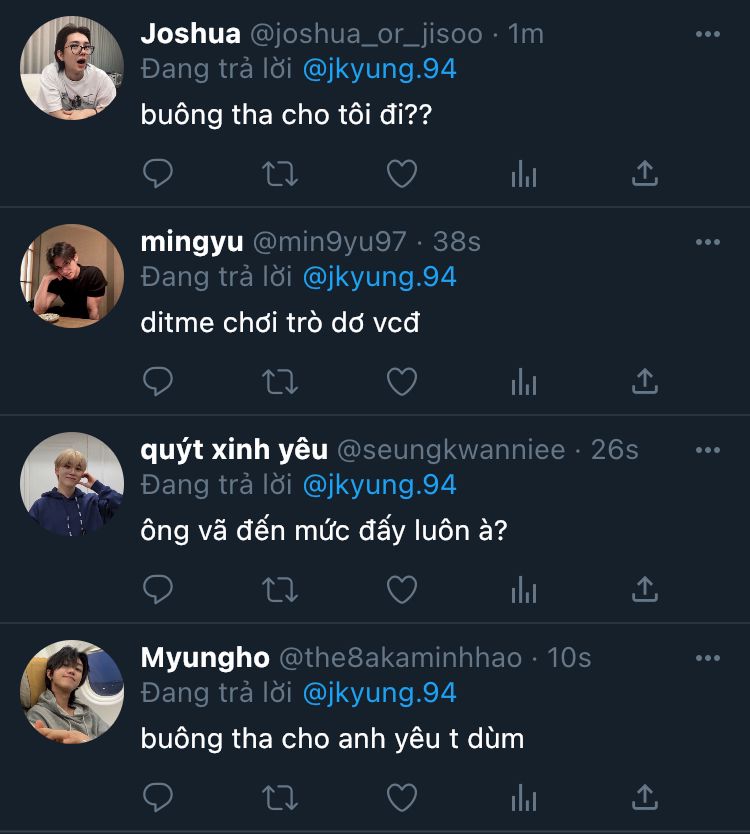Image resolution: width=750 pixels, height=834 pixels.
Task: Retweet quýt xinh yêu's reply
Action: tap(280, 590)
